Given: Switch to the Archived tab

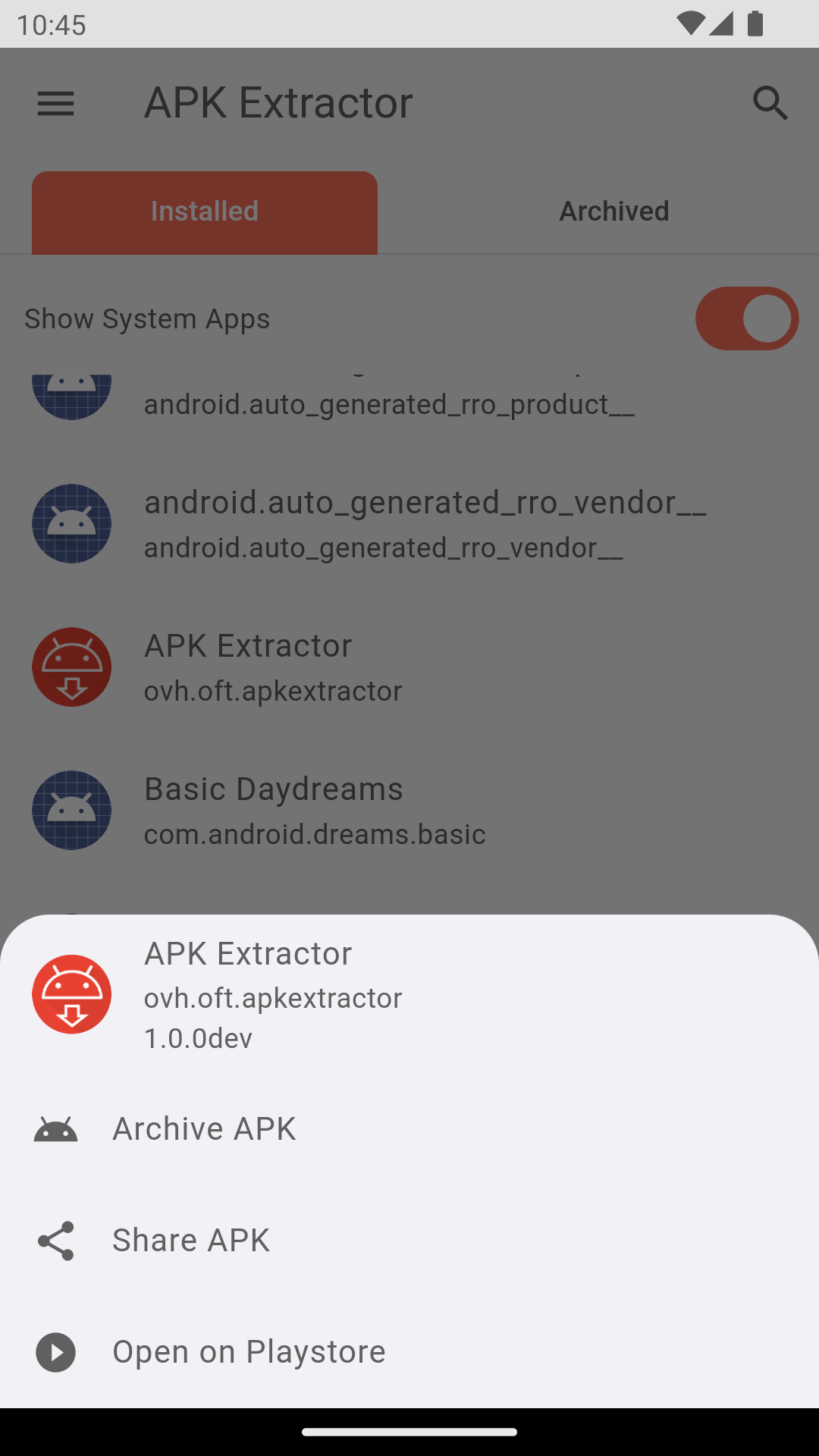Looking at the screenshot, I should coord(614,211).
